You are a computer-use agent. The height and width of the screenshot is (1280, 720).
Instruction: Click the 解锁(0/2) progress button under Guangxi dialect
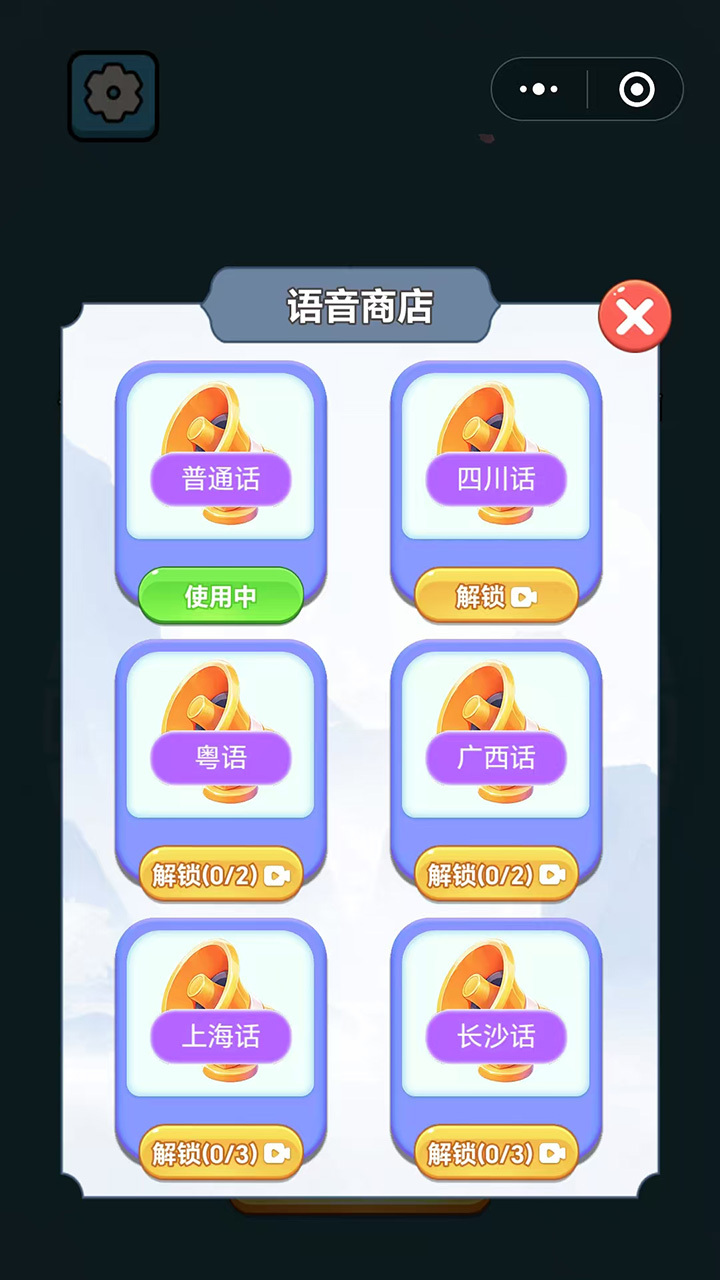pyautogui.click(x=494, y=874)
